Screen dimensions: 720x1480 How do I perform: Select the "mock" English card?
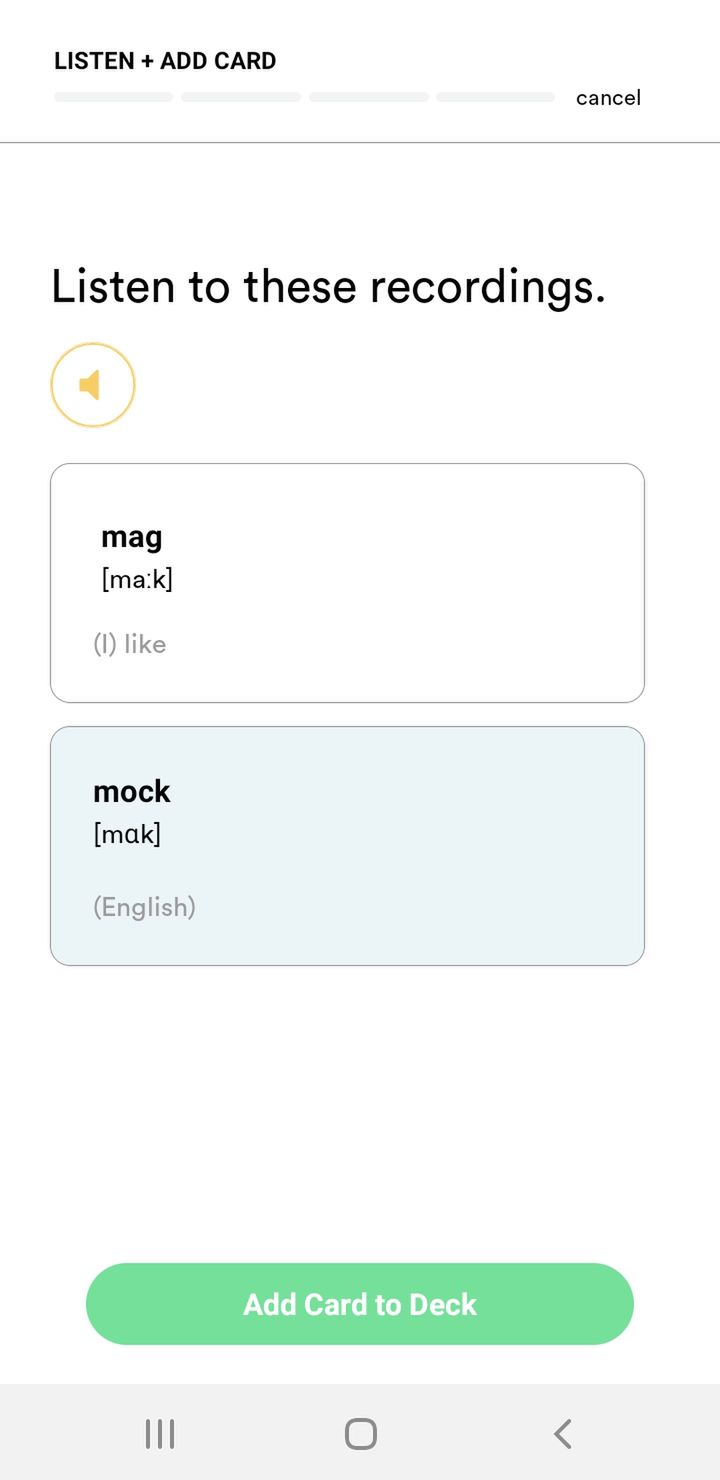pyautogui.click(x=347, y=846)
